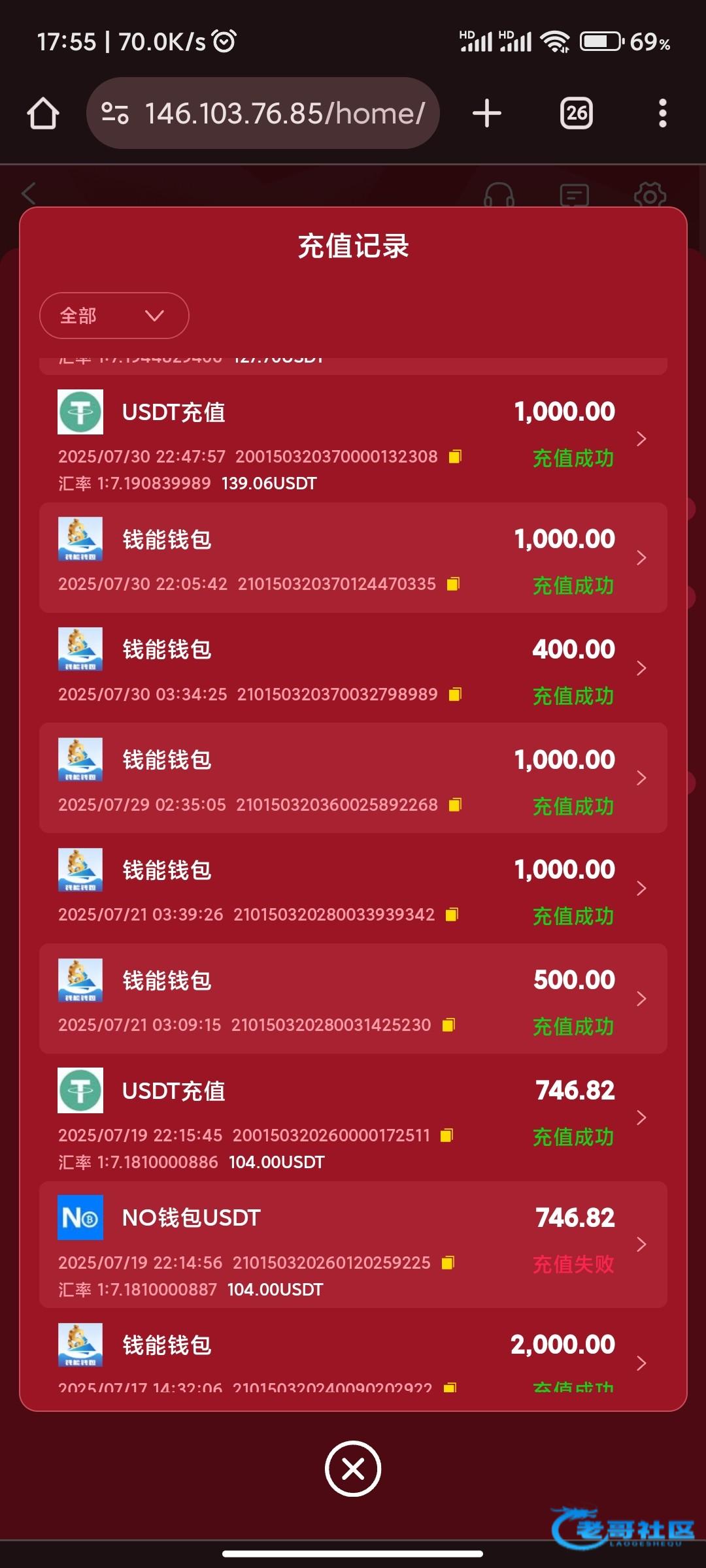
Task: Add a new browser tab
Action: (x=487, y=113)
